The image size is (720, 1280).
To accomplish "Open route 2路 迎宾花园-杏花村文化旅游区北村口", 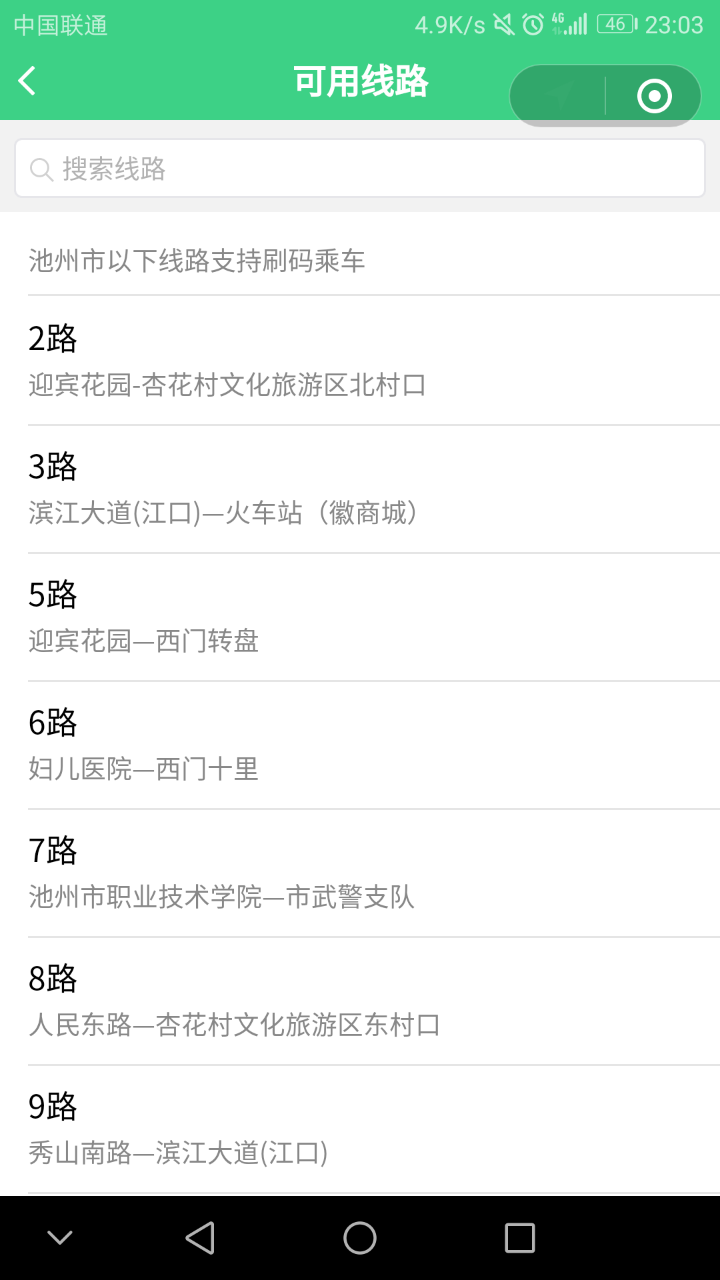I will tap(360, 360).
